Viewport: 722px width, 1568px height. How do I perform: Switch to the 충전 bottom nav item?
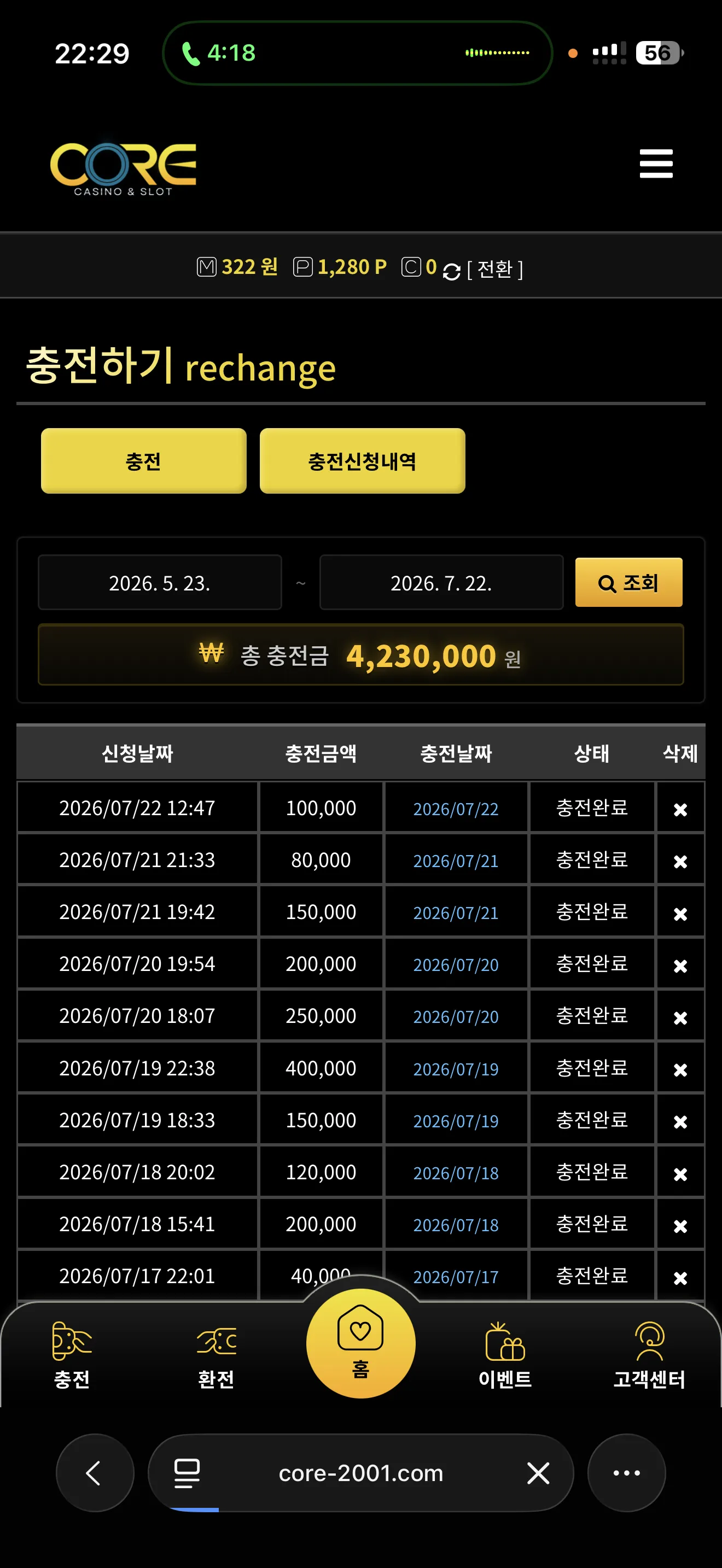72,1355
